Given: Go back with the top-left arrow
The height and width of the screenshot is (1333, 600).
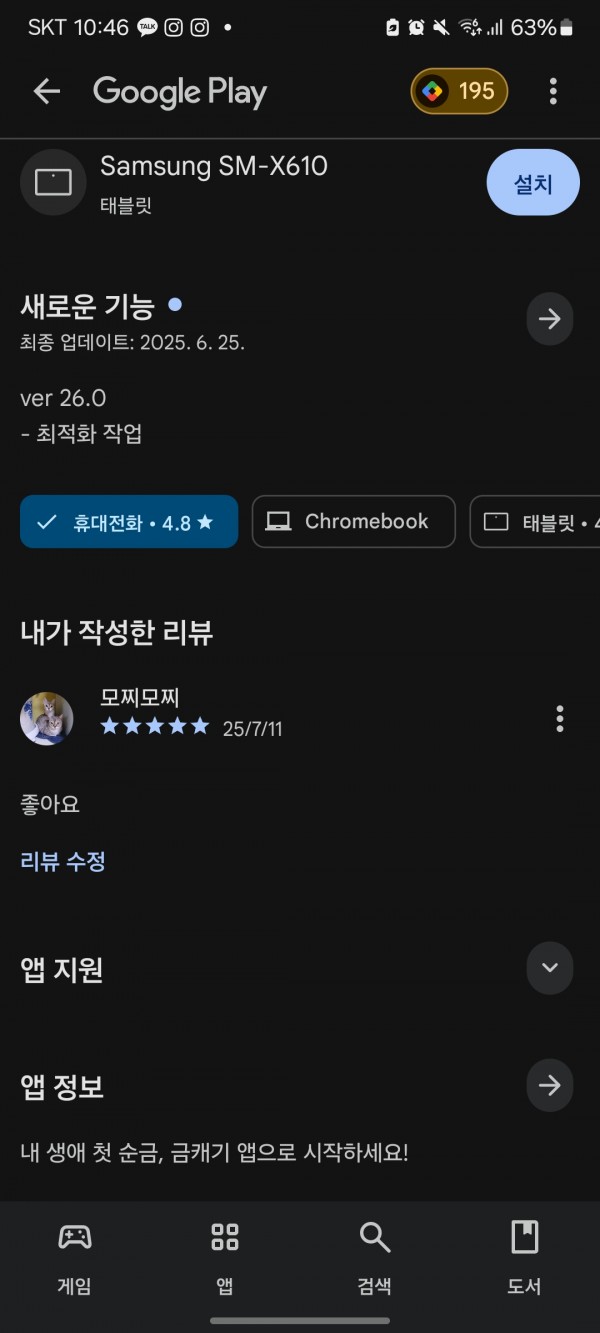Looking at the screenshot, I should click(47, 92).
